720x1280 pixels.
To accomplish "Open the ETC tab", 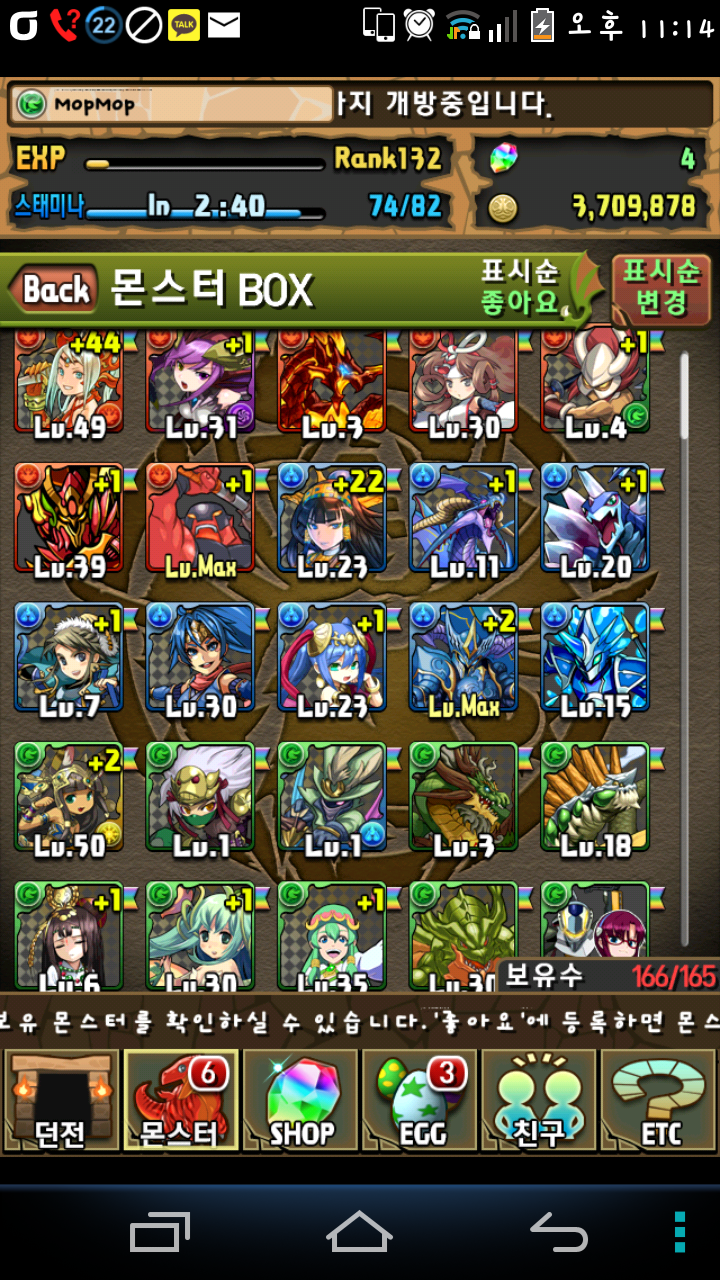I will [658, 1100].
